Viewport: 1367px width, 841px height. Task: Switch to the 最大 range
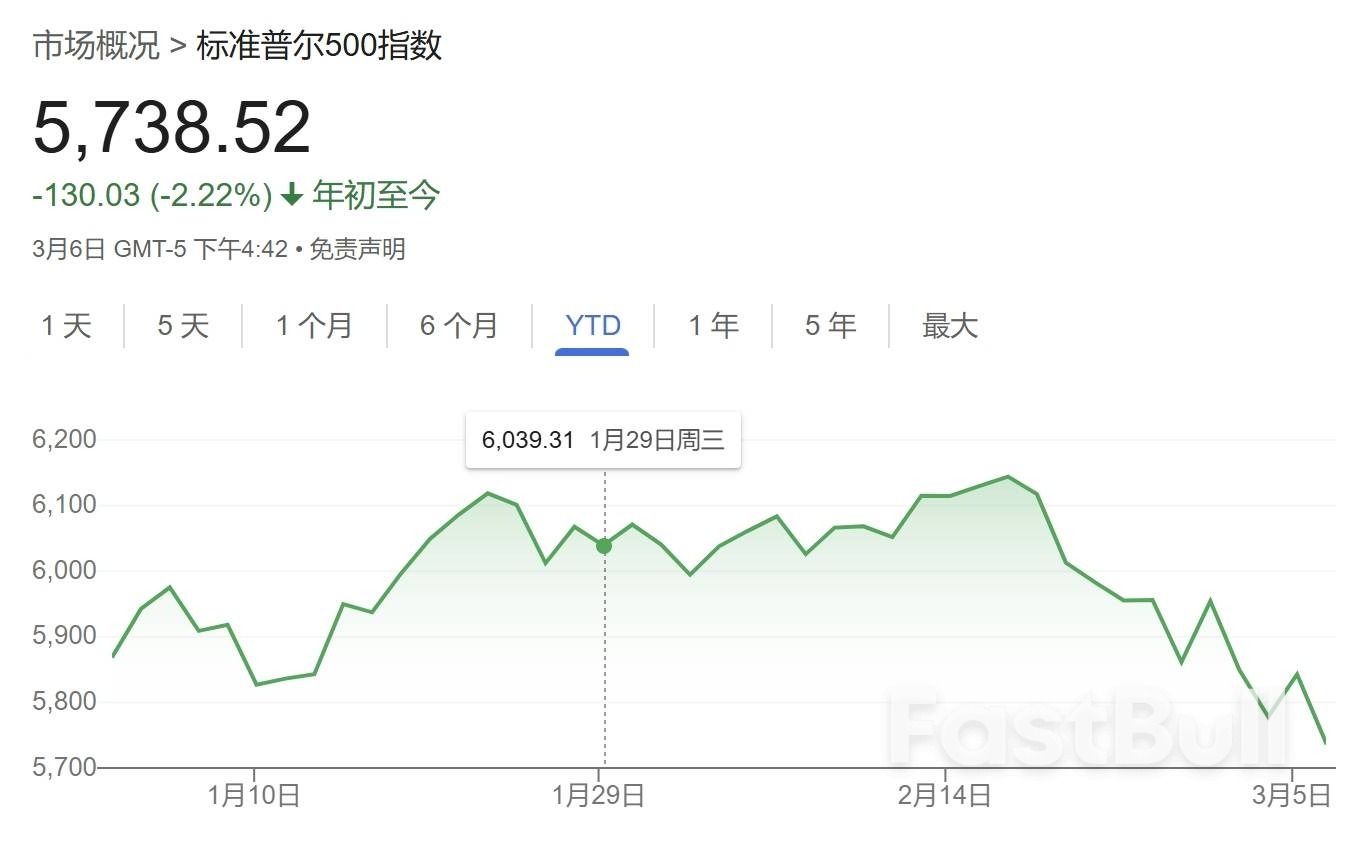coord(949,326)
